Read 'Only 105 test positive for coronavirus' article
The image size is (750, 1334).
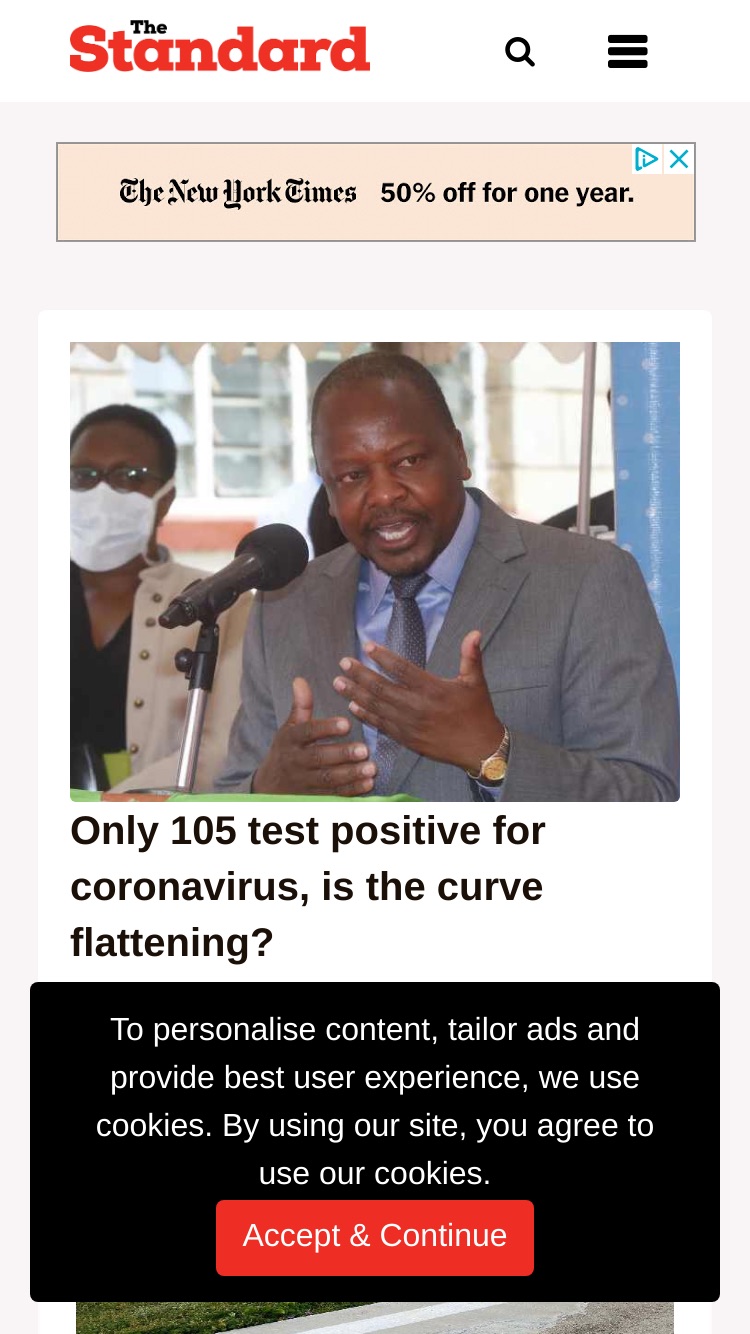pos(308,887)
